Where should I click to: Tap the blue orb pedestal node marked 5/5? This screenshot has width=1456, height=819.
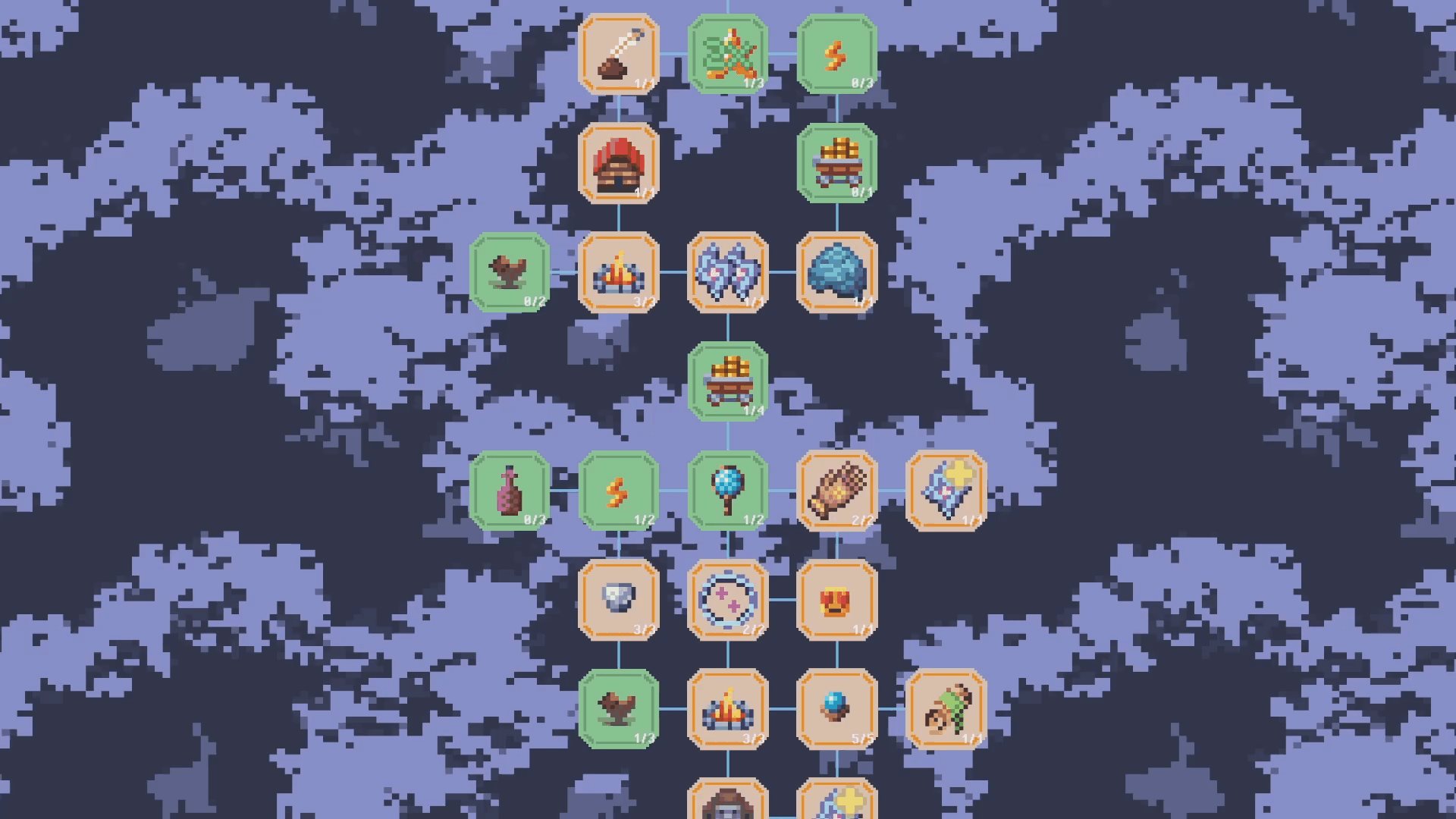coord(836,709)
